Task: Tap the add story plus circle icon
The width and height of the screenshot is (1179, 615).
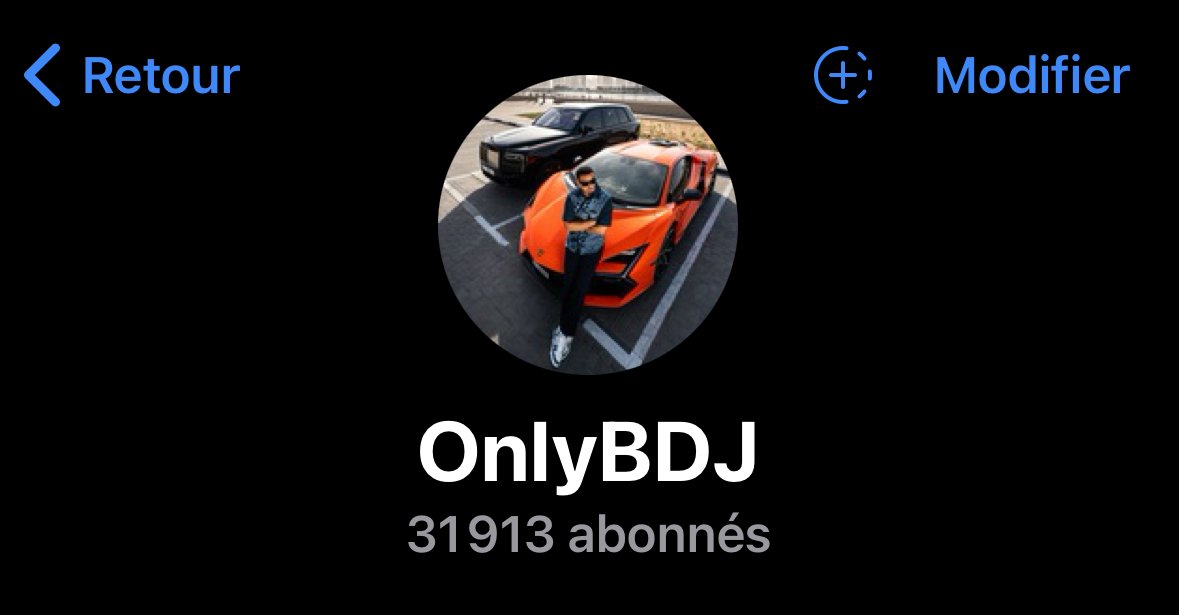Action: (843, 74)
